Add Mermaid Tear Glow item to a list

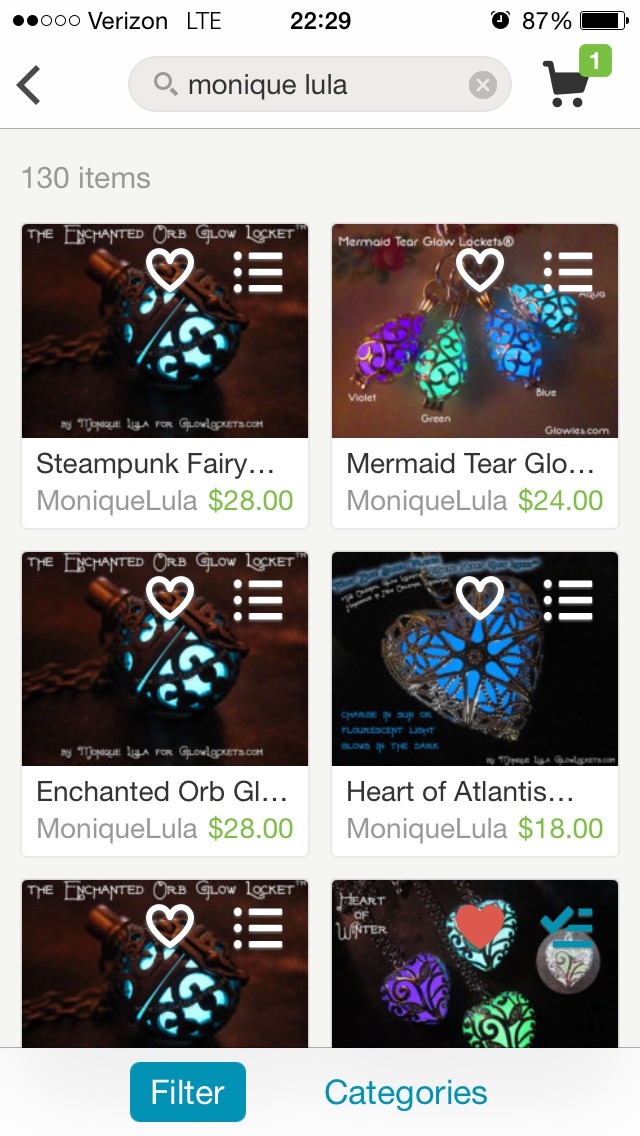point(568,270)
